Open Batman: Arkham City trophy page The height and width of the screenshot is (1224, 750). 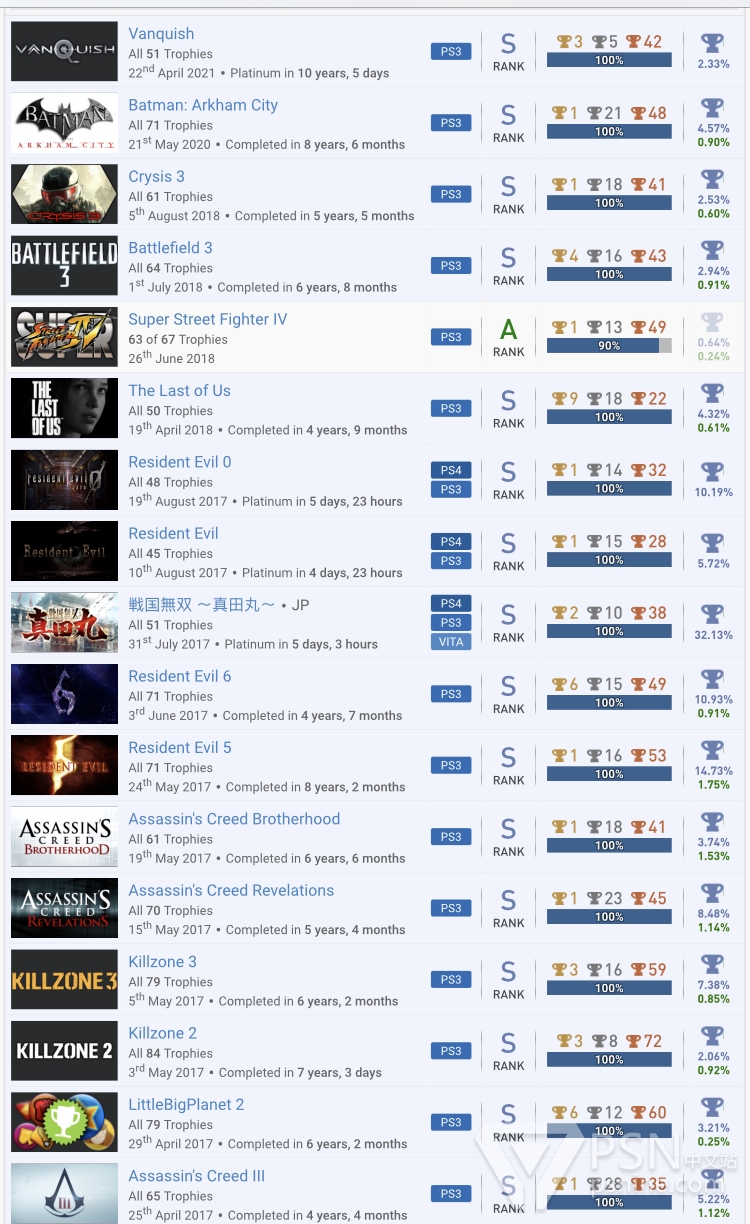coord(203,105)
